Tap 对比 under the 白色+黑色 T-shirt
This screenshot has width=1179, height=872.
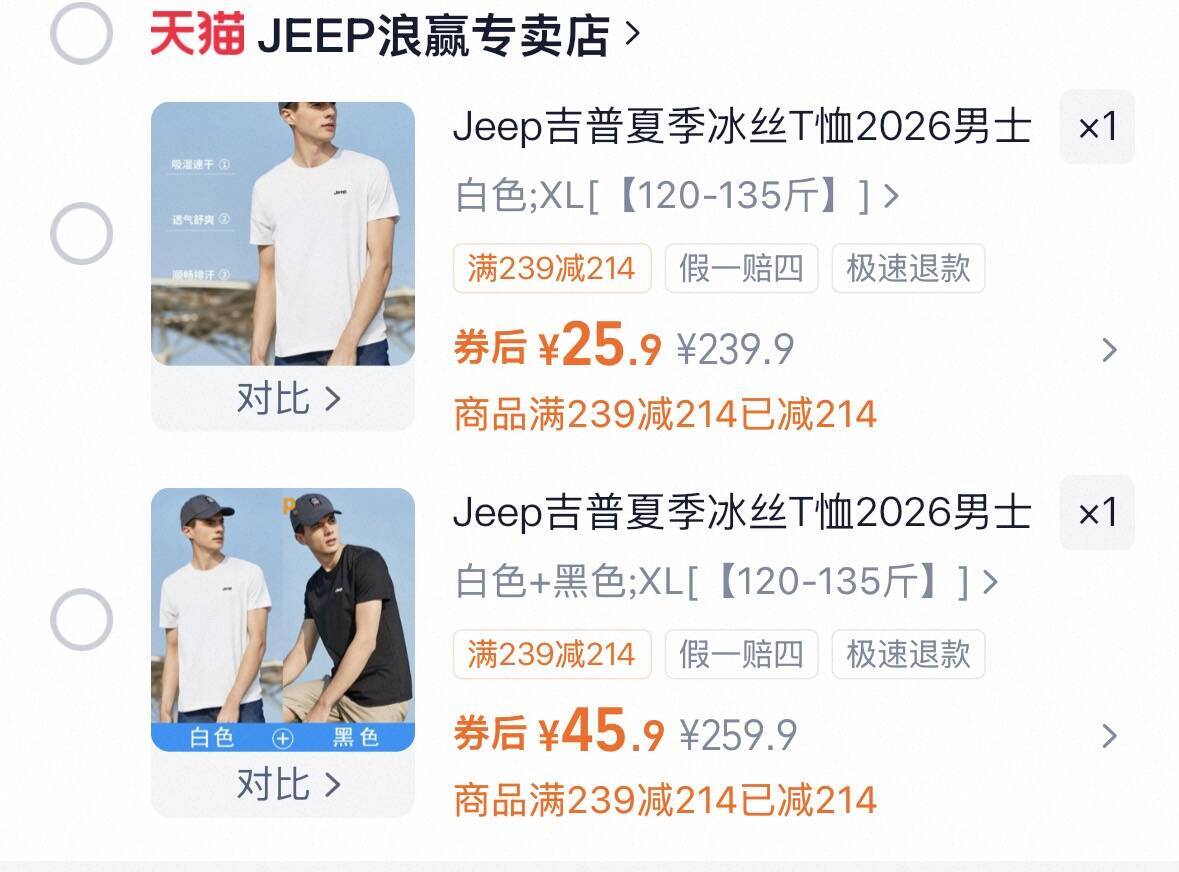tap(289, 784)
